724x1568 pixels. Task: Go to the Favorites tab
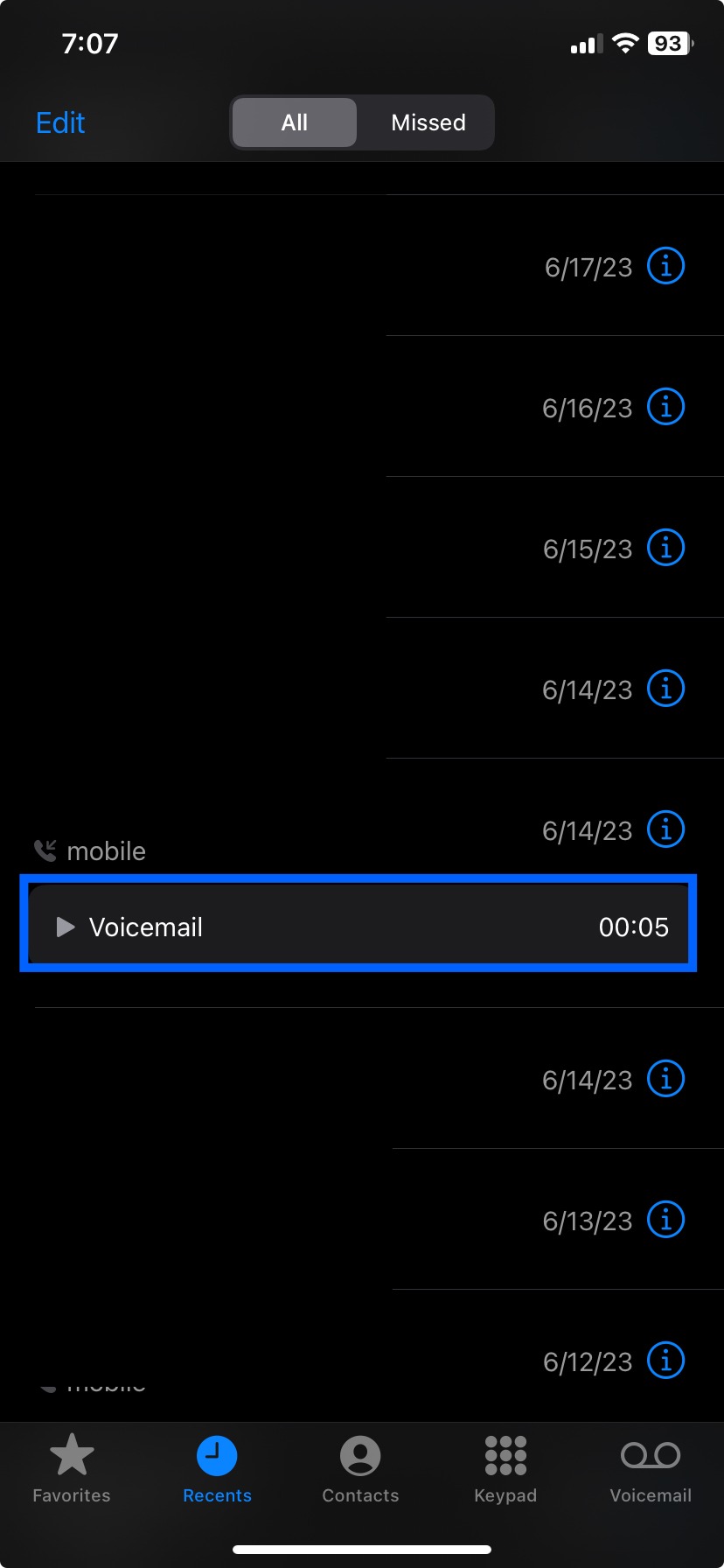[72, 1469]
